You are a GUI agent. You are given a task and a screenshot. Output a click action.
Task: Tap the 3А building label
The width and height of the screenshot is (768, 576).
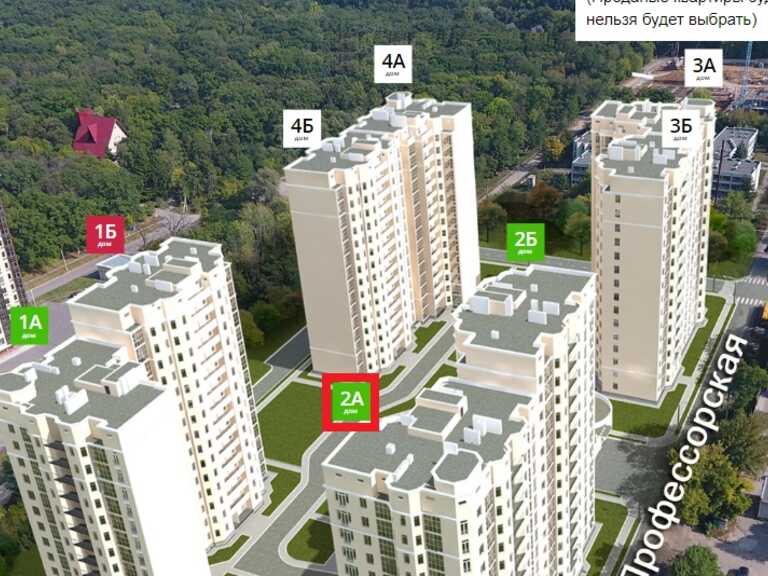coord(705,69)
